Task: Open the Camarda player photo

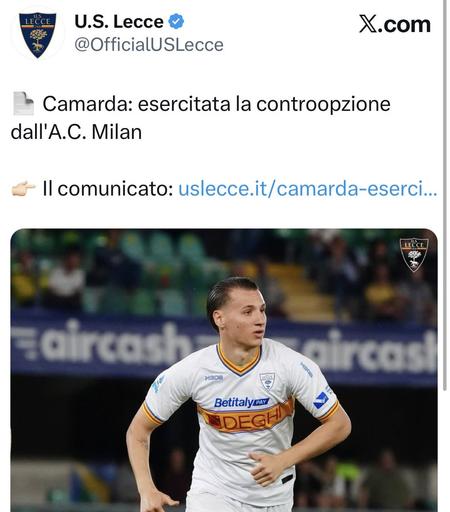Action: (x=224, y=370)
